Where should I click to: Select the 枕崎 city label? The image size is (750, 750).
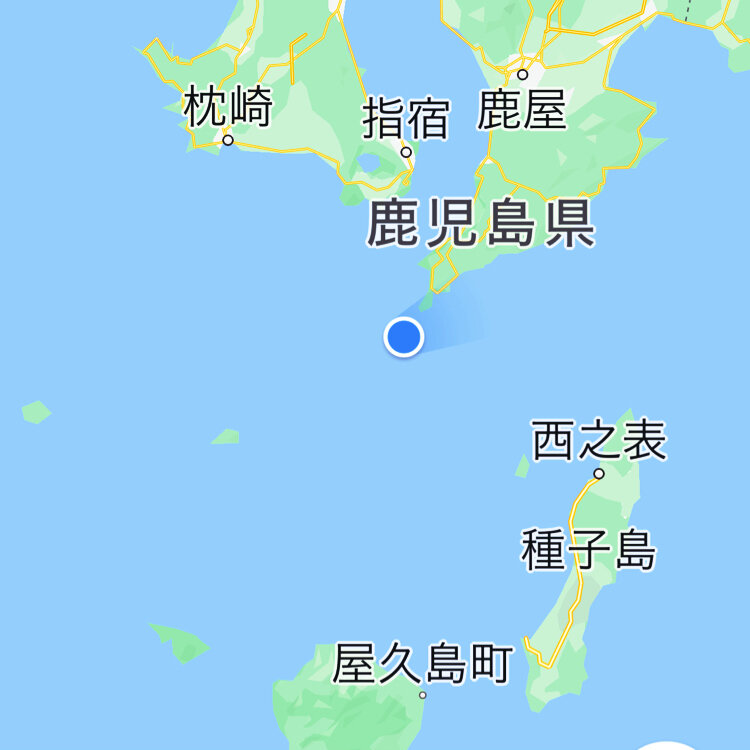click(228, 108)
